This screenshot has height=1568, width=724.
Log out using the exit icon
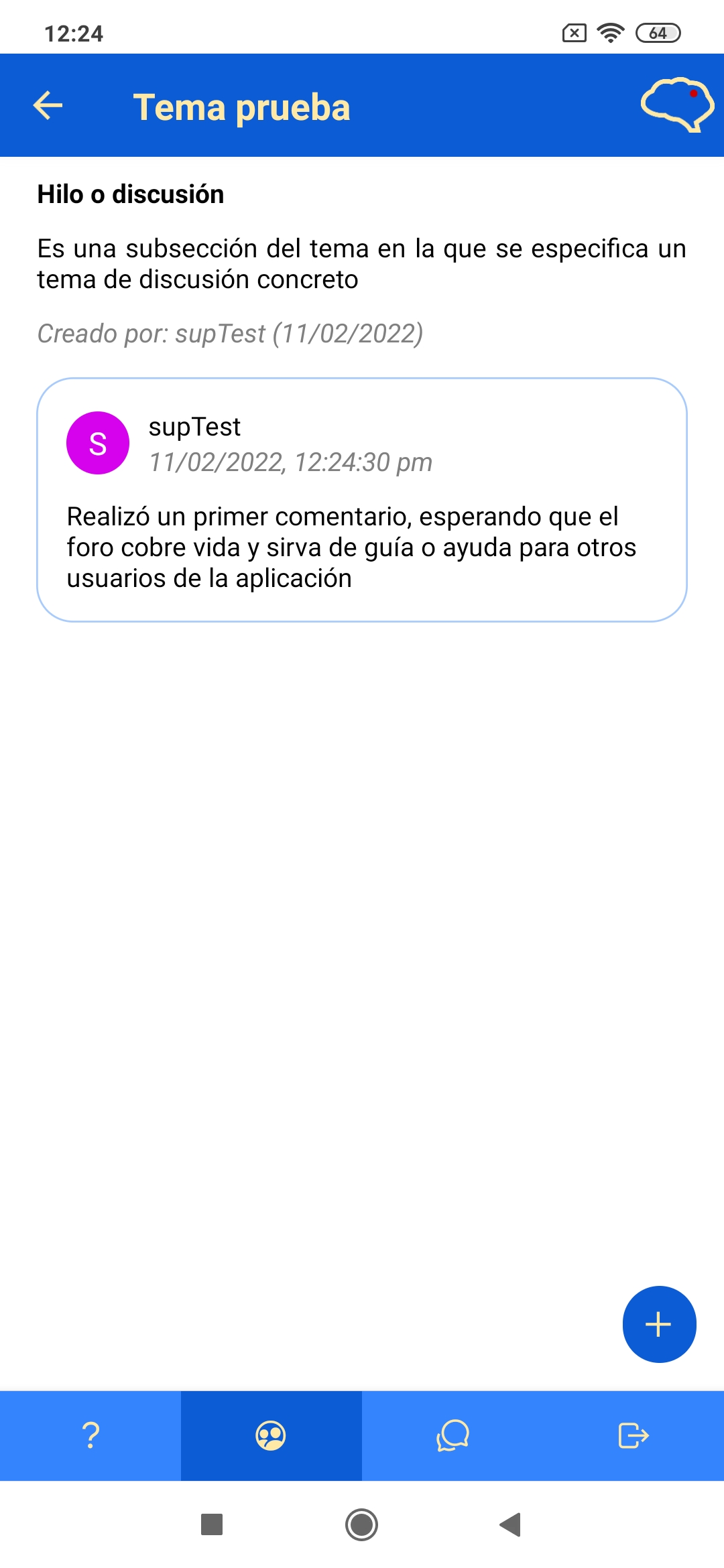633,1435
